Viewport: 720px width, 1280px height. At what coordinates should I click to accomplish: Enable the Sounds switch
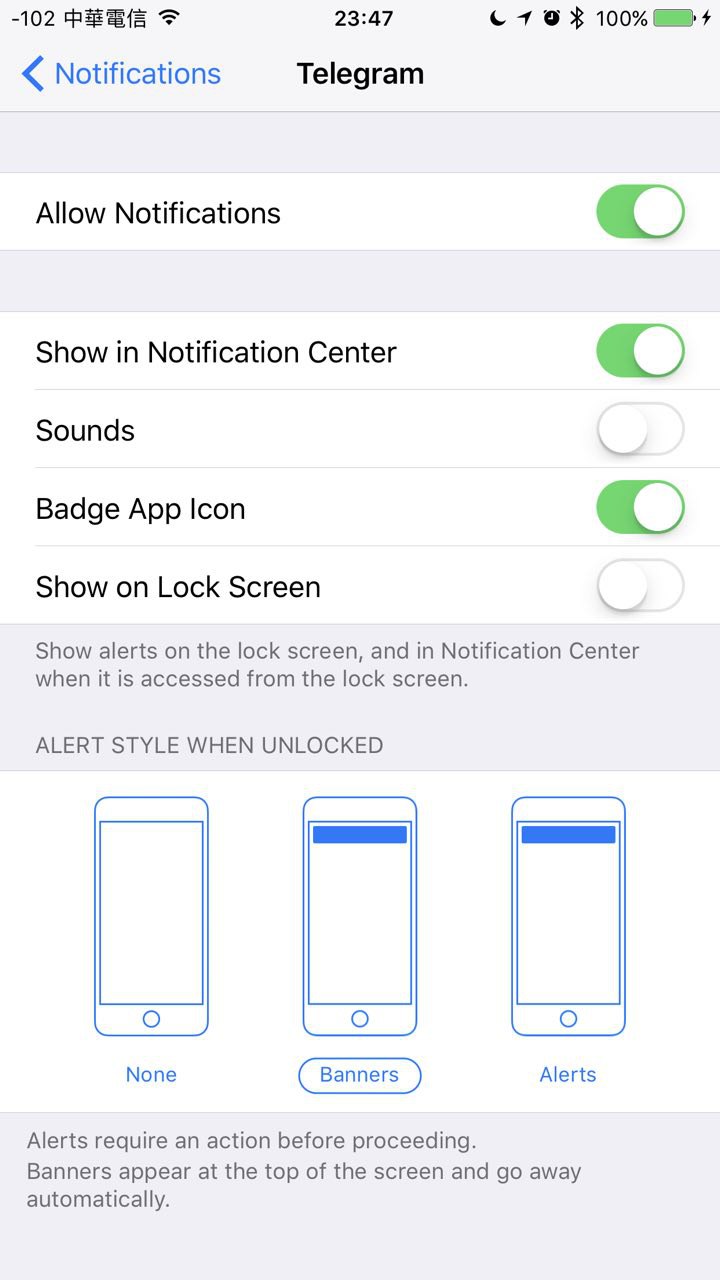tap(640, 430)
